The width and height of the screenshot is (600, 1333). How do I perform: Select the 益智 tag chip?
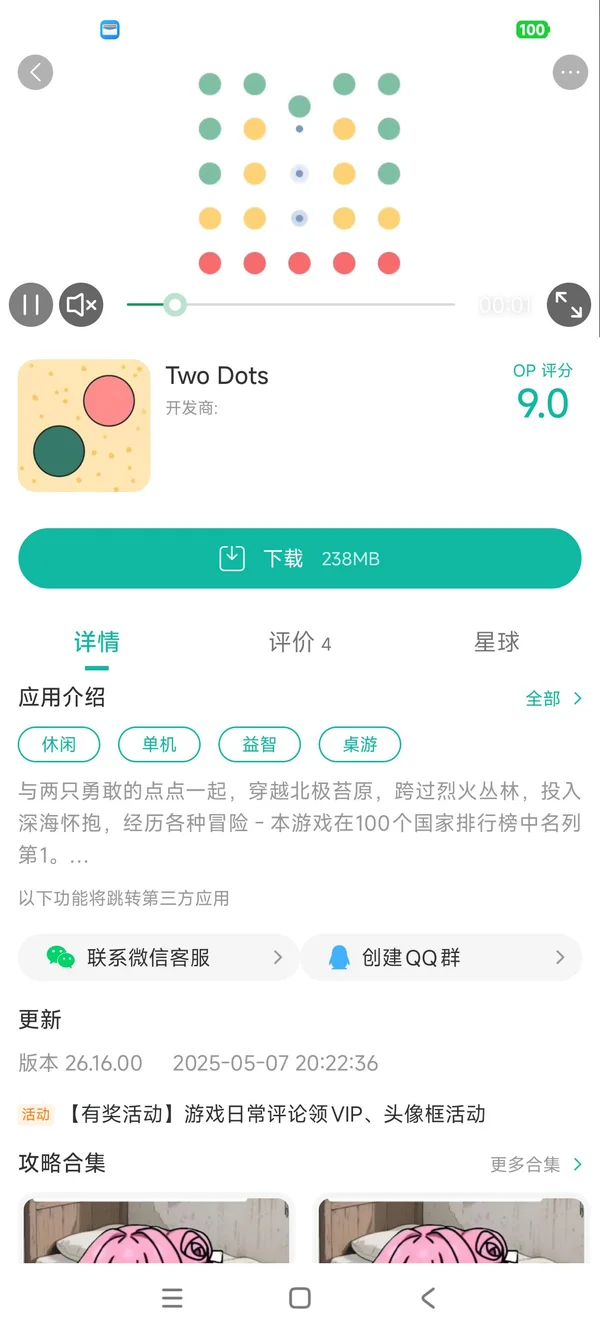(259, 744)
